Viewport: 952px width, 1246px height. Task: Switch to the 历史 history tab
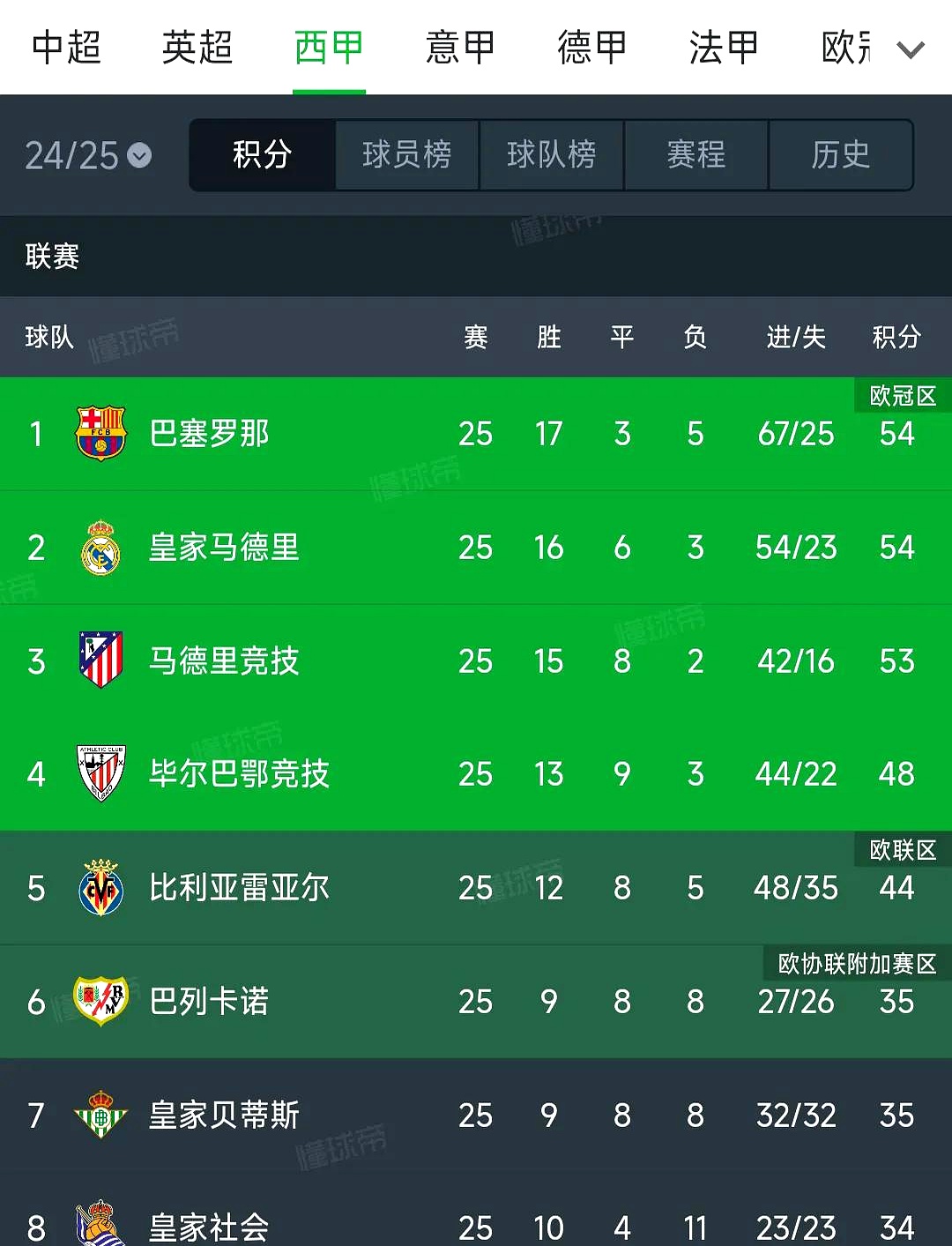[x=840, y=154]
